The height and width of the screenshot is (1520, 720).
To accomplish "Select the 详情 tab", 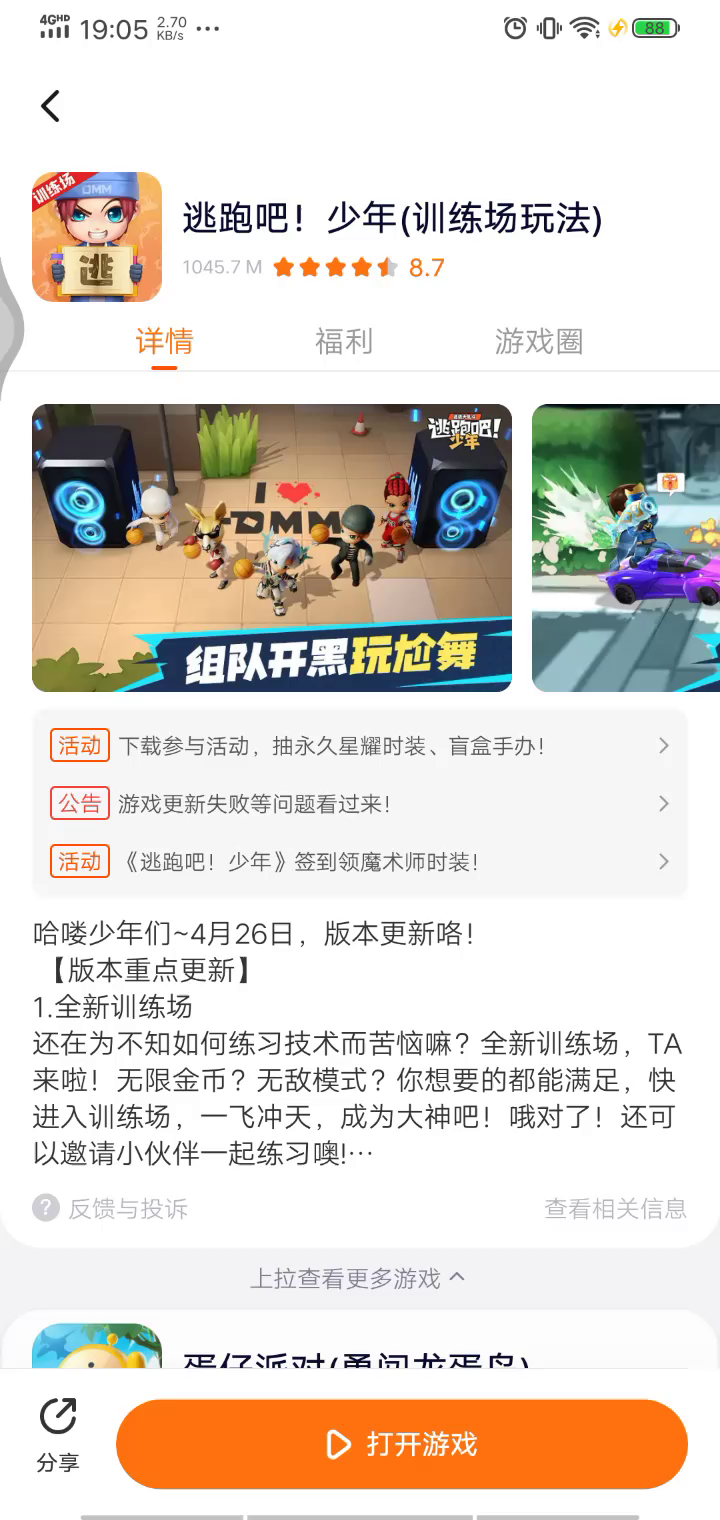I will coord(164,342).
